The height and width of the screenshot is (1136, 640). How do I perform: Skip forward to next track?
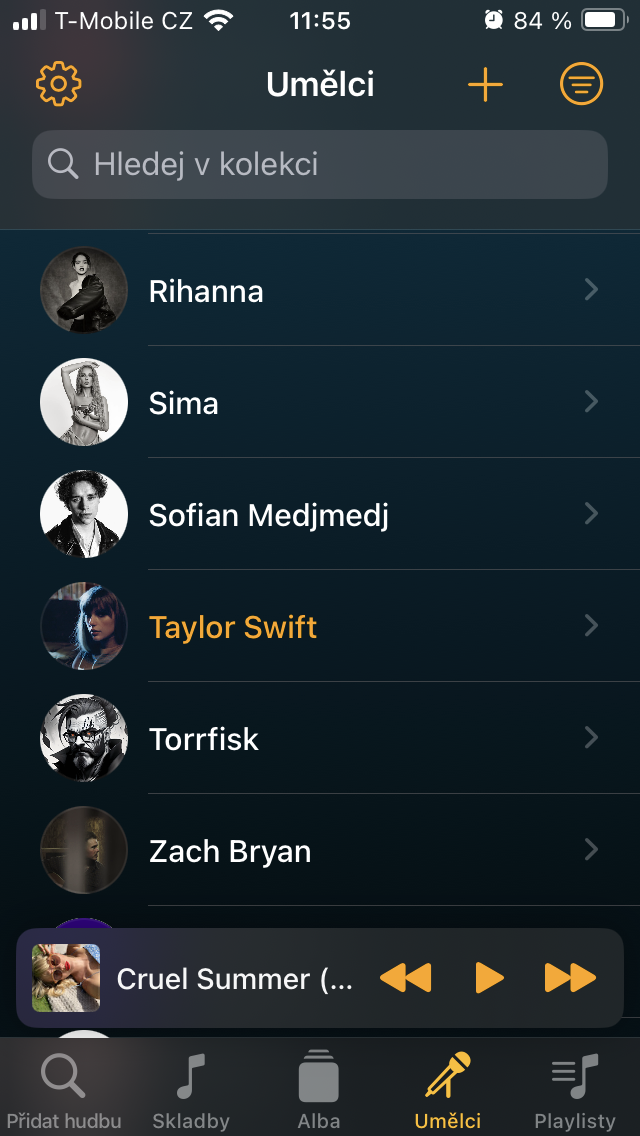(570, 977)
